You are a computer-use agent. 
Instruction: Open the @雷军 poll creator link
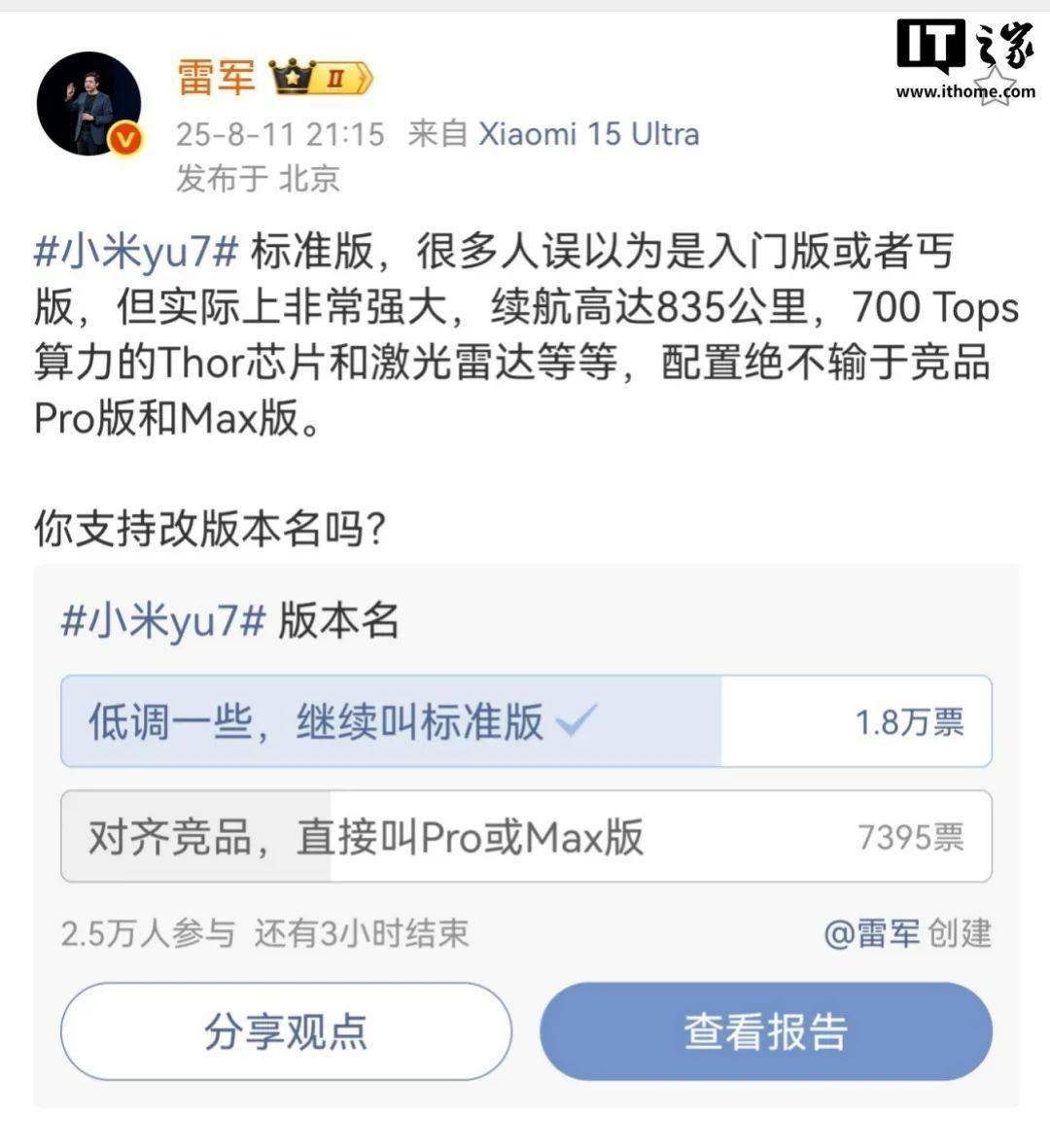point(871,933)
